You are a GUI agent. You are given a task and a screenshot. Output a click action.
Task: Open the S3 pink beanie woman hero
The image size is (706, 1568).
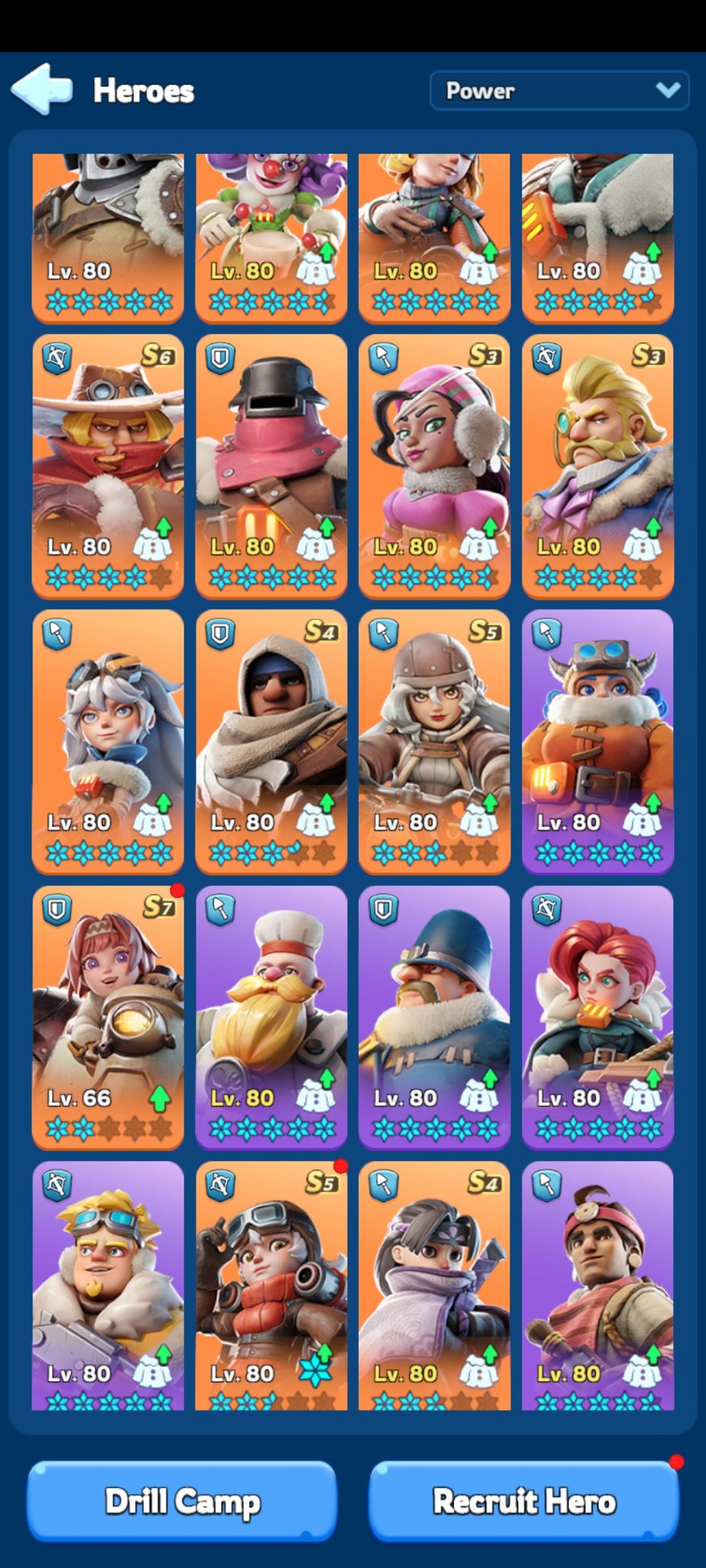point(434,465)
